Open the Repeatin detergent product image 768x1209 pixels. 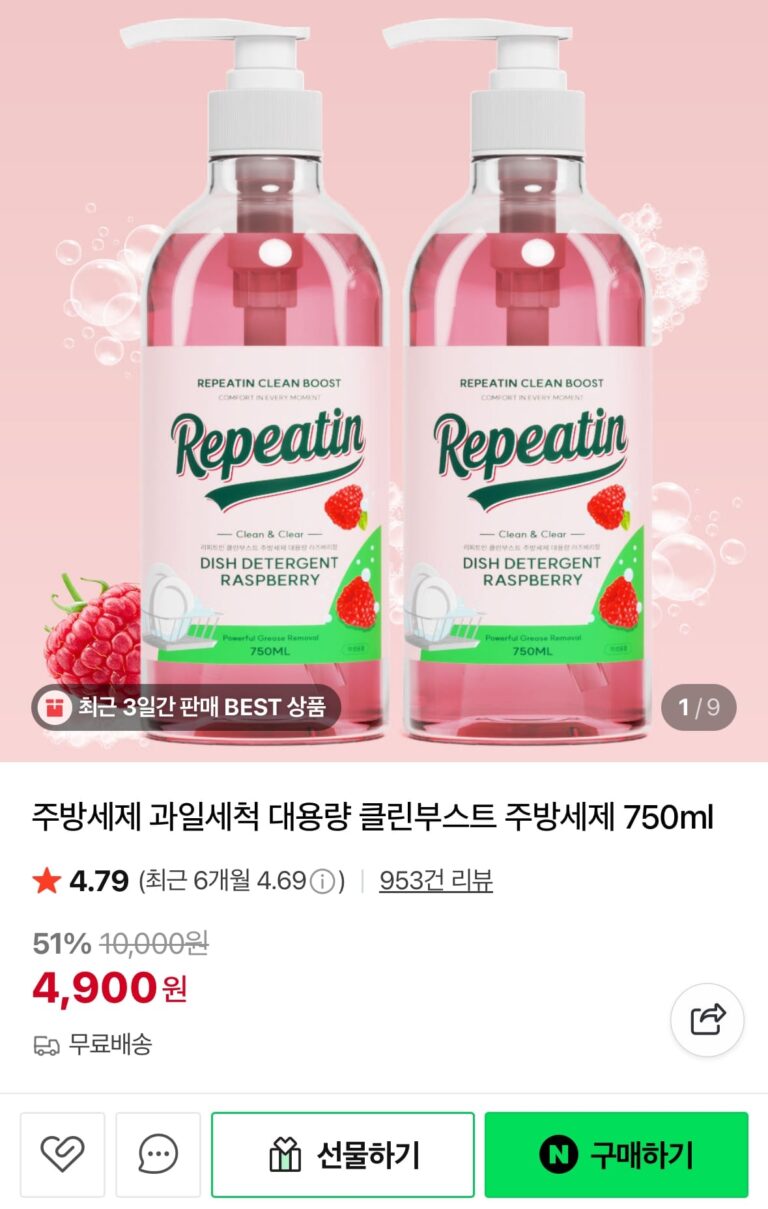(384, 380)
